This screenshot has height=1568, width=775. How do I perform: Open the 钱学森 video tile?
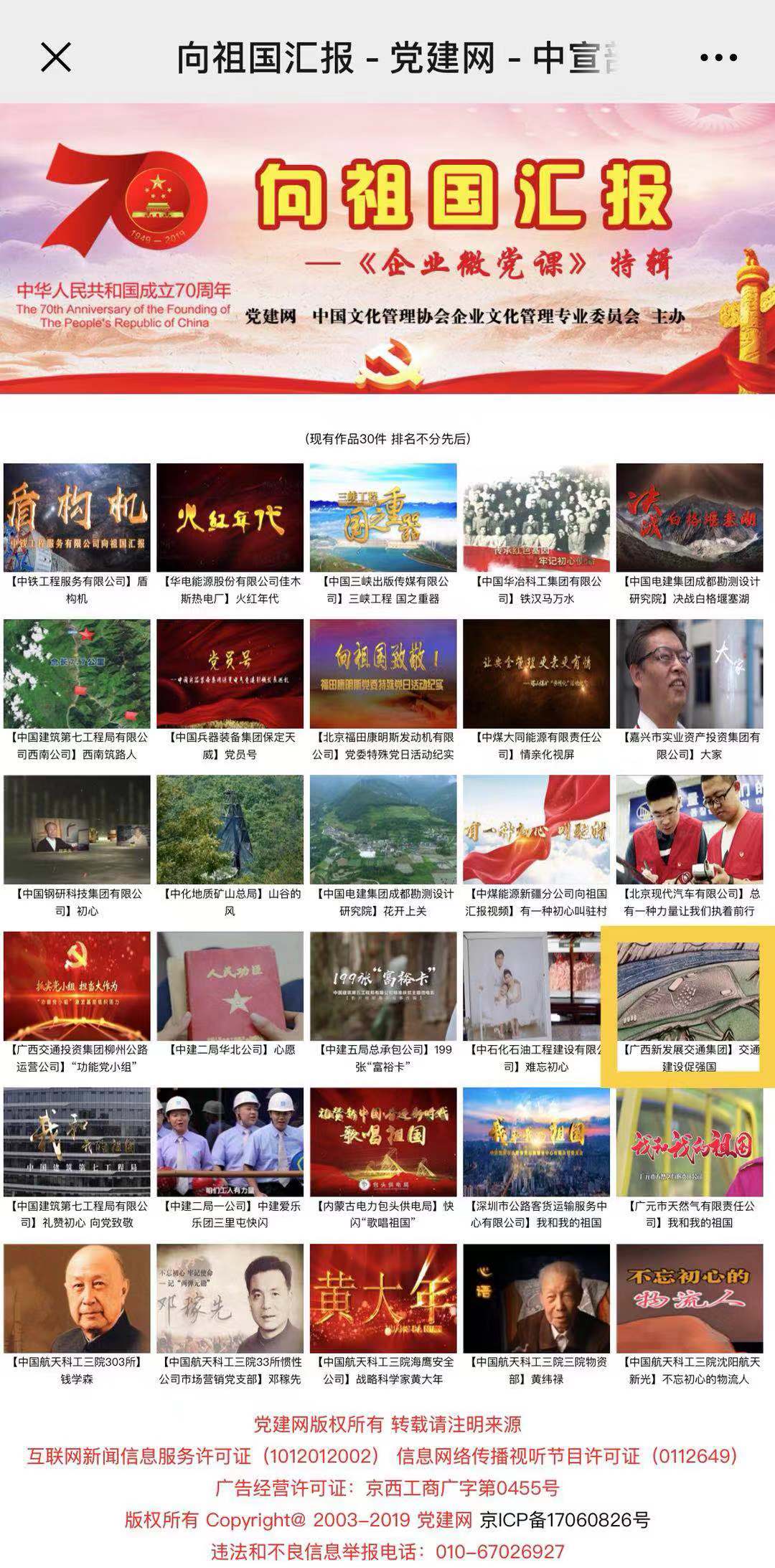(77, 1298)
